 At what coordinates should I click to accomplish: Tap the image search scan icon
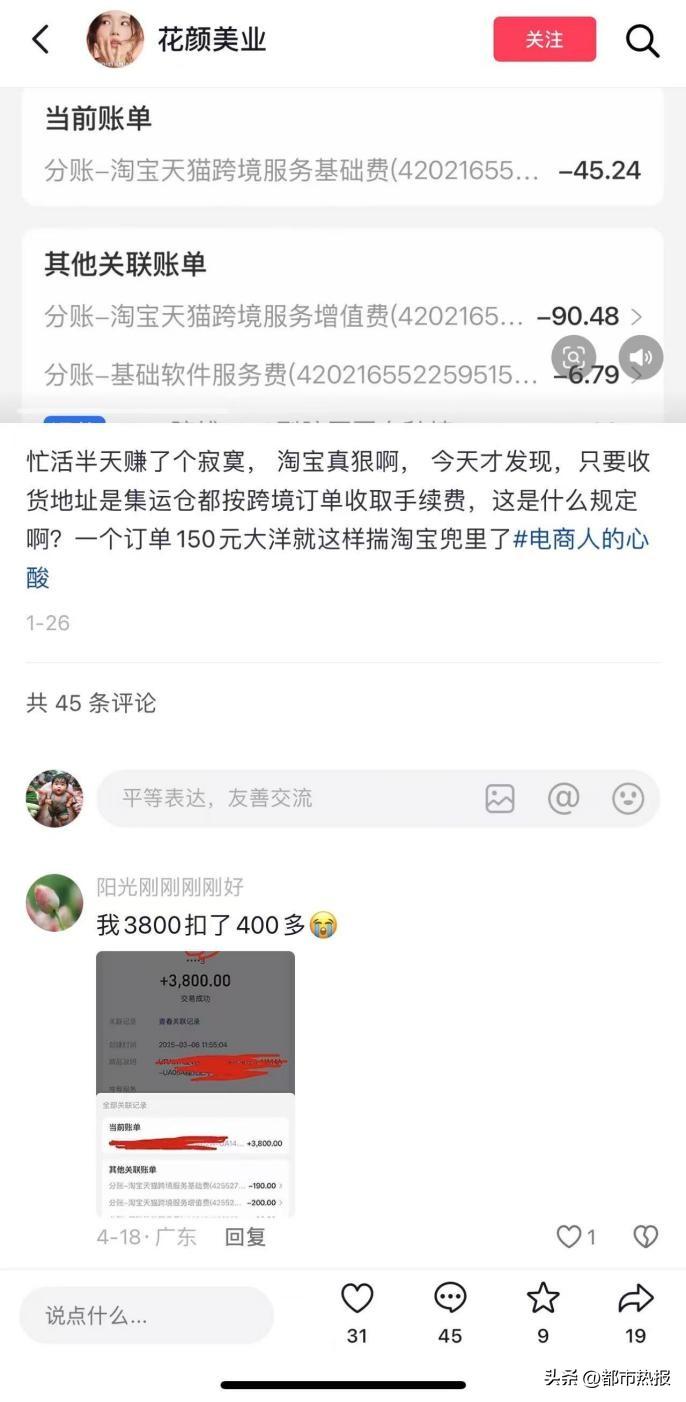click(574, 357)
